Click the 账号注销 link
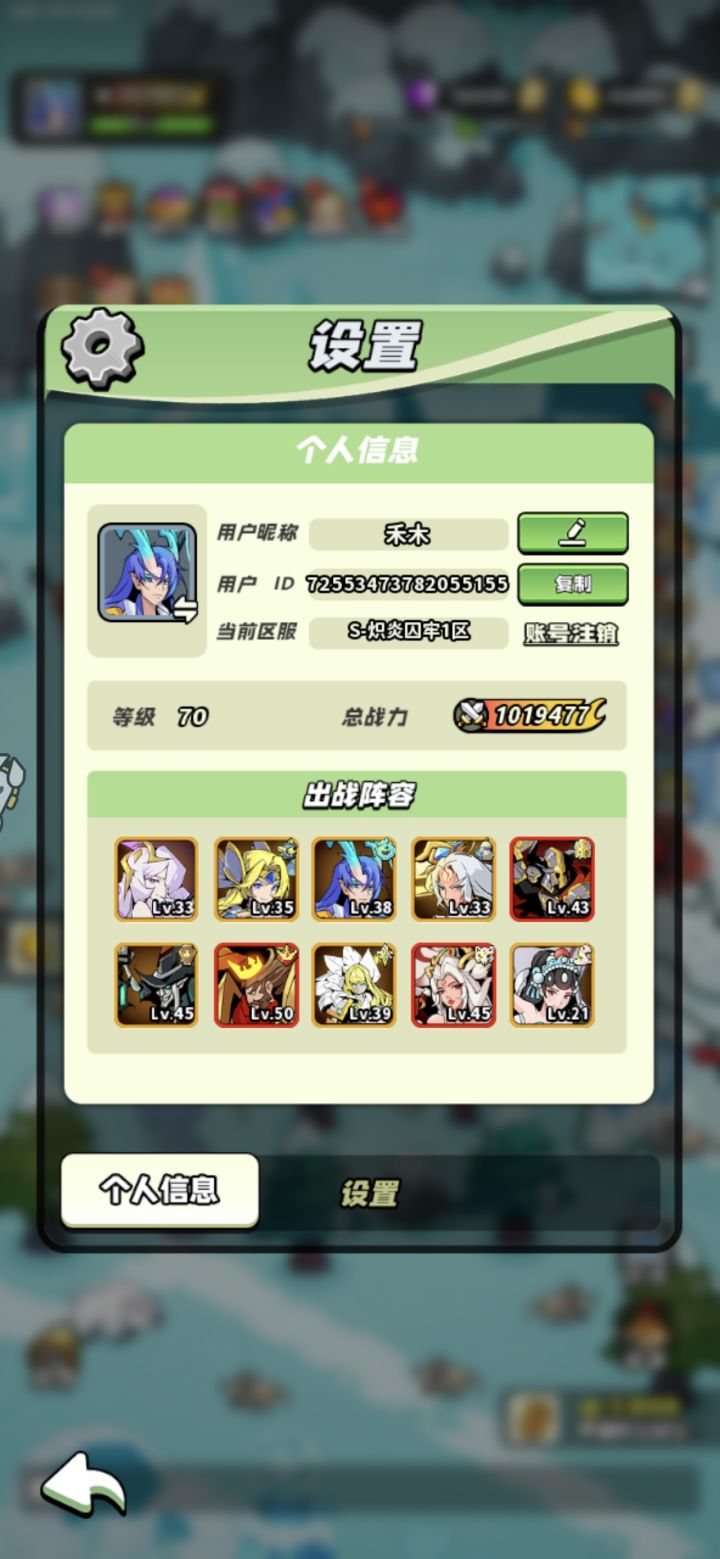The height and width of the screenshot is (1559, 720). point(569,633)
